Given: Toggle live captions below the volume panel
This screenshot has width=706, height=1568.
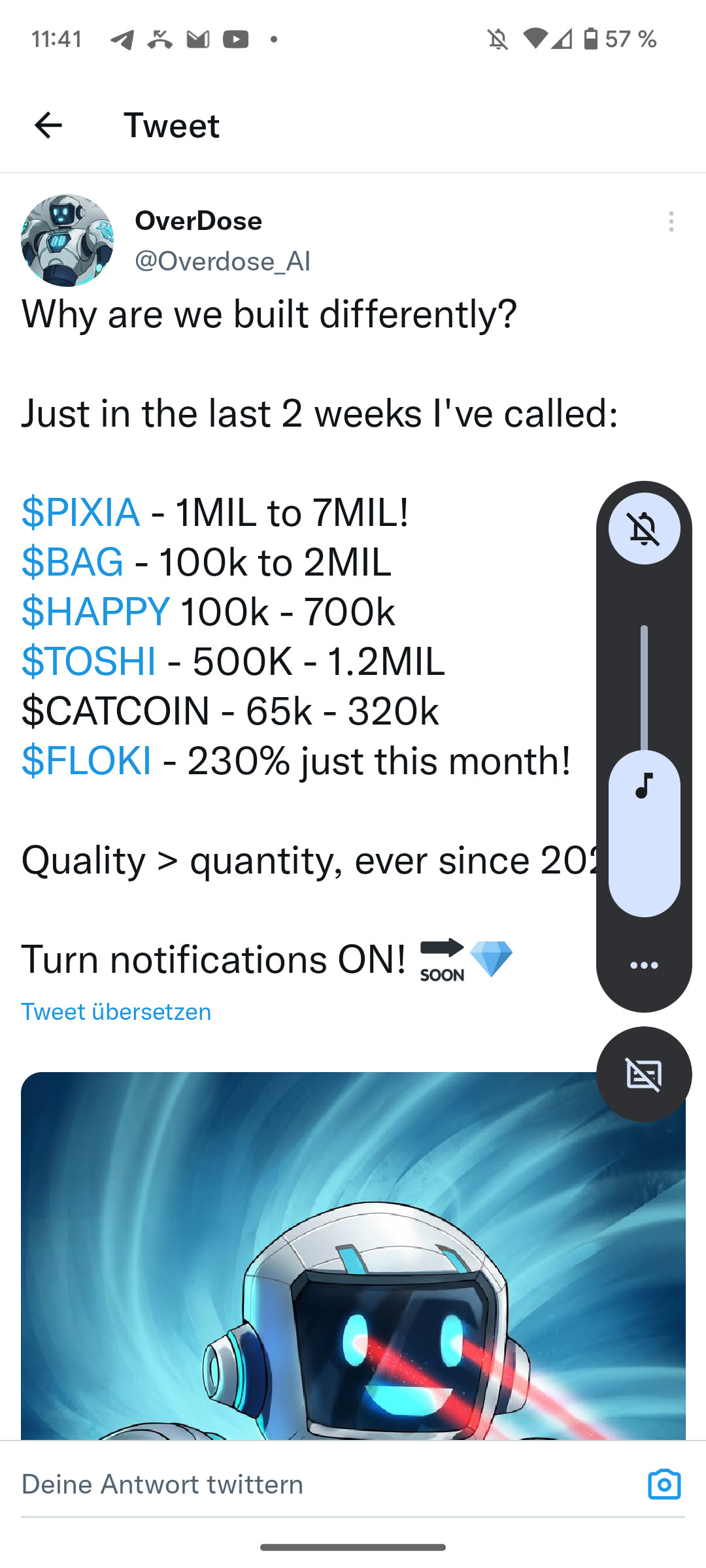Looking at the screenshot, I should tap(644, 1075).
